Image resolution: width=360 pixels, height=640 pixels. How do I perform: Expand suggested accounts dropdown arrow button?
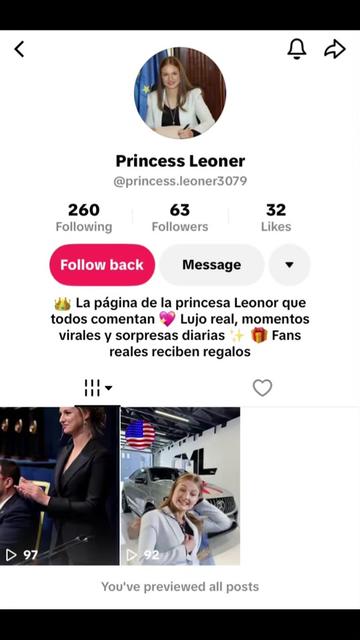[289, 265]
